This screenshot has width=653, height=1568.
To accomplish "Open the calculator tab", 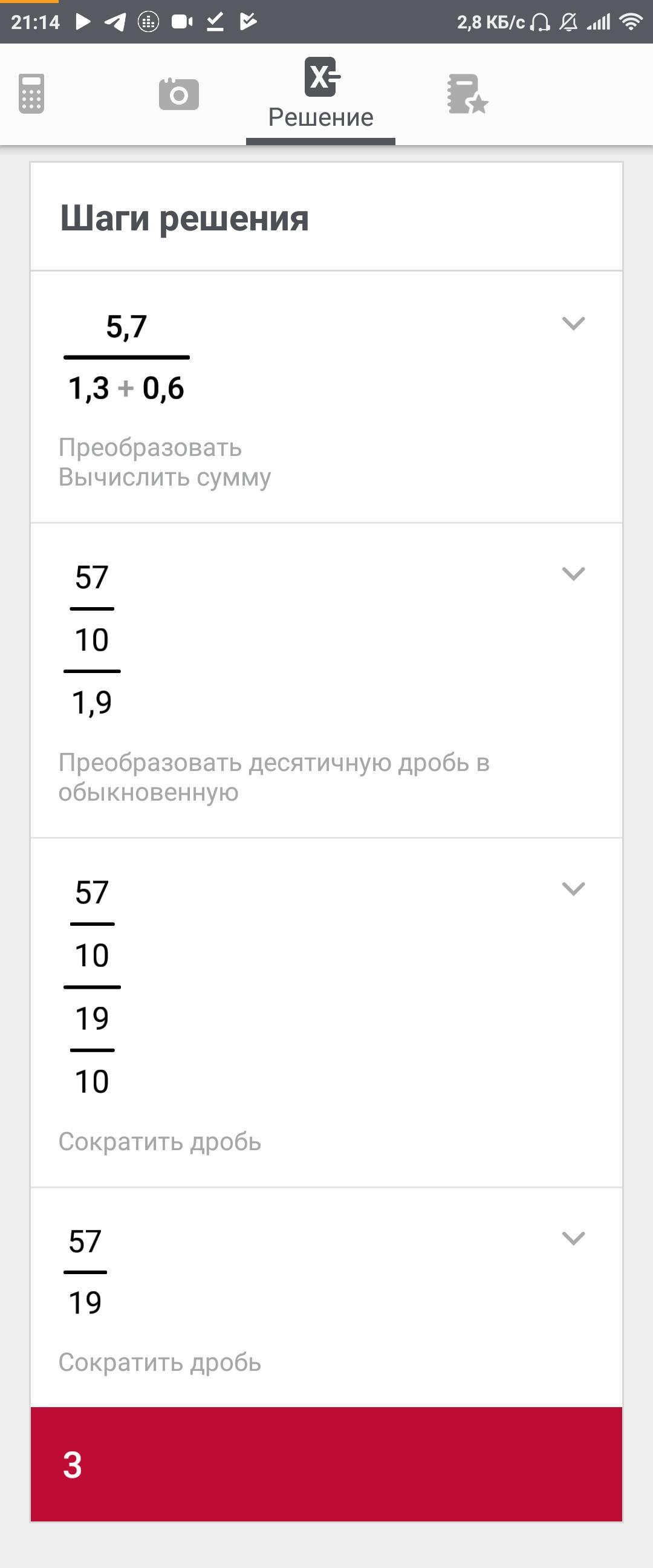I will click(31, 94).
